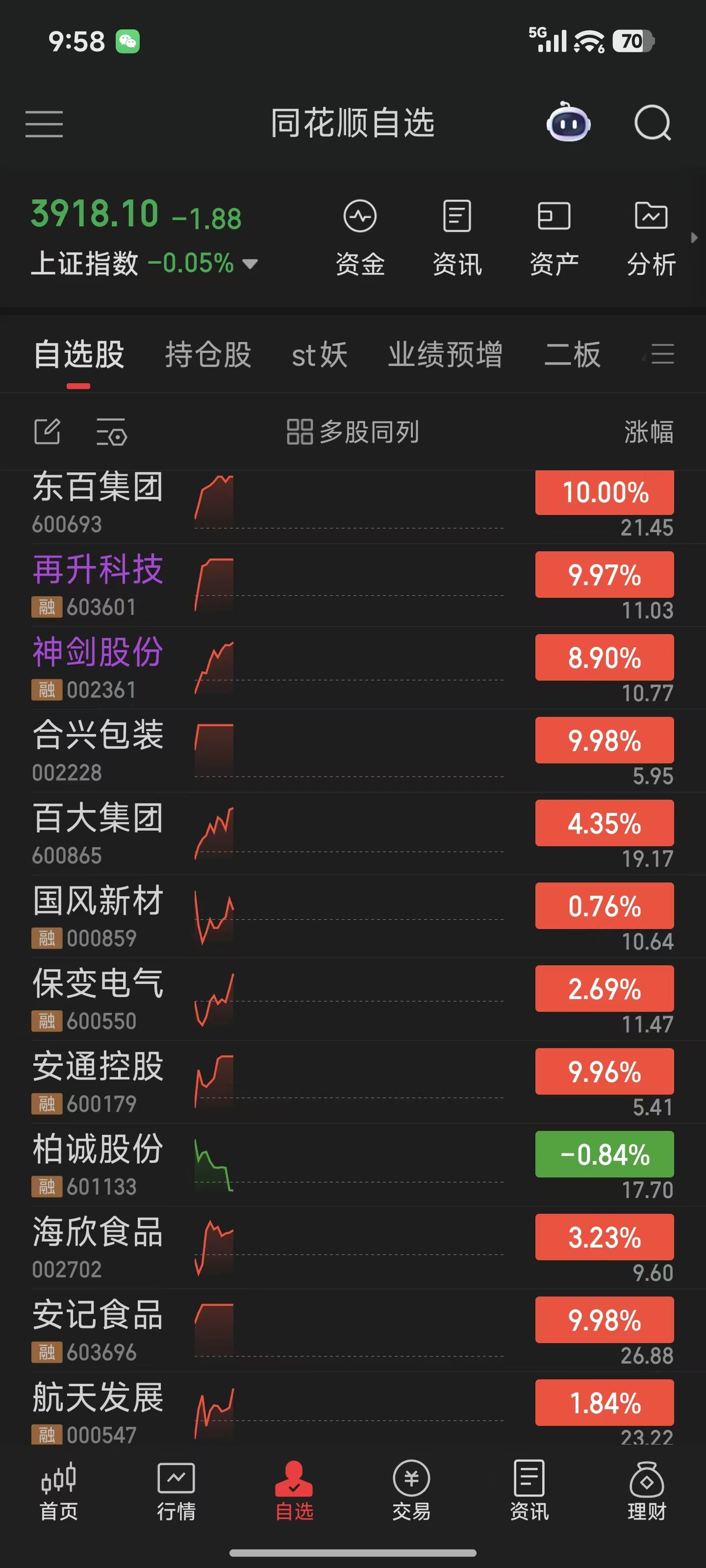Open the robot assistant icon
Viewport: 706px width, 1568px height.
(x=568, y=123)
